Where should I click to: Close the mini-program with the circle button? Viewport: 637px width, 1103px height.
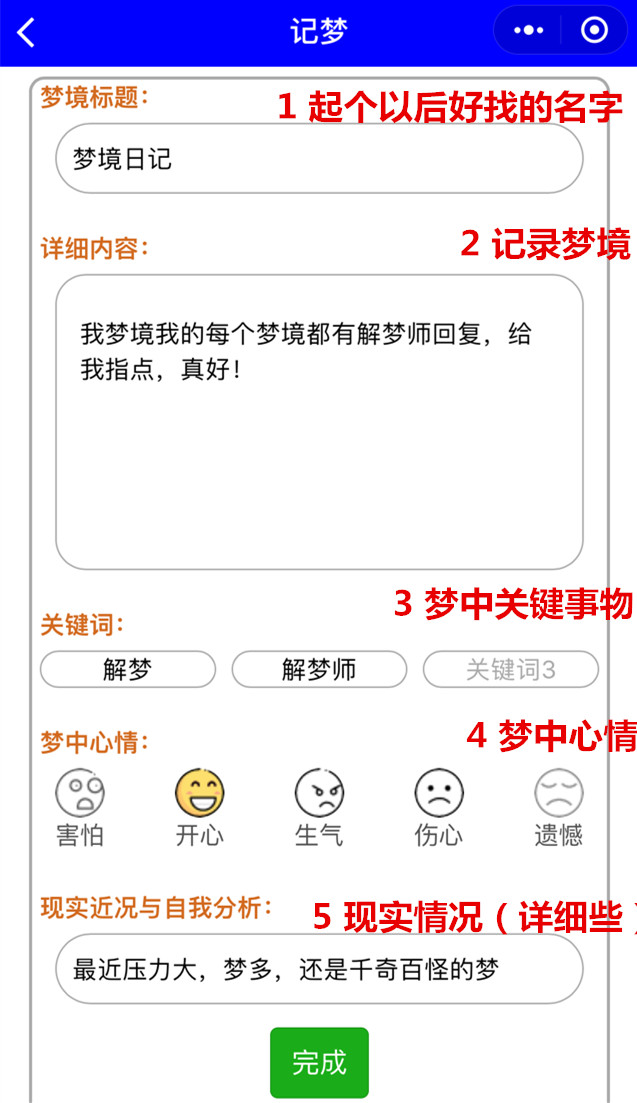(594, 31)
